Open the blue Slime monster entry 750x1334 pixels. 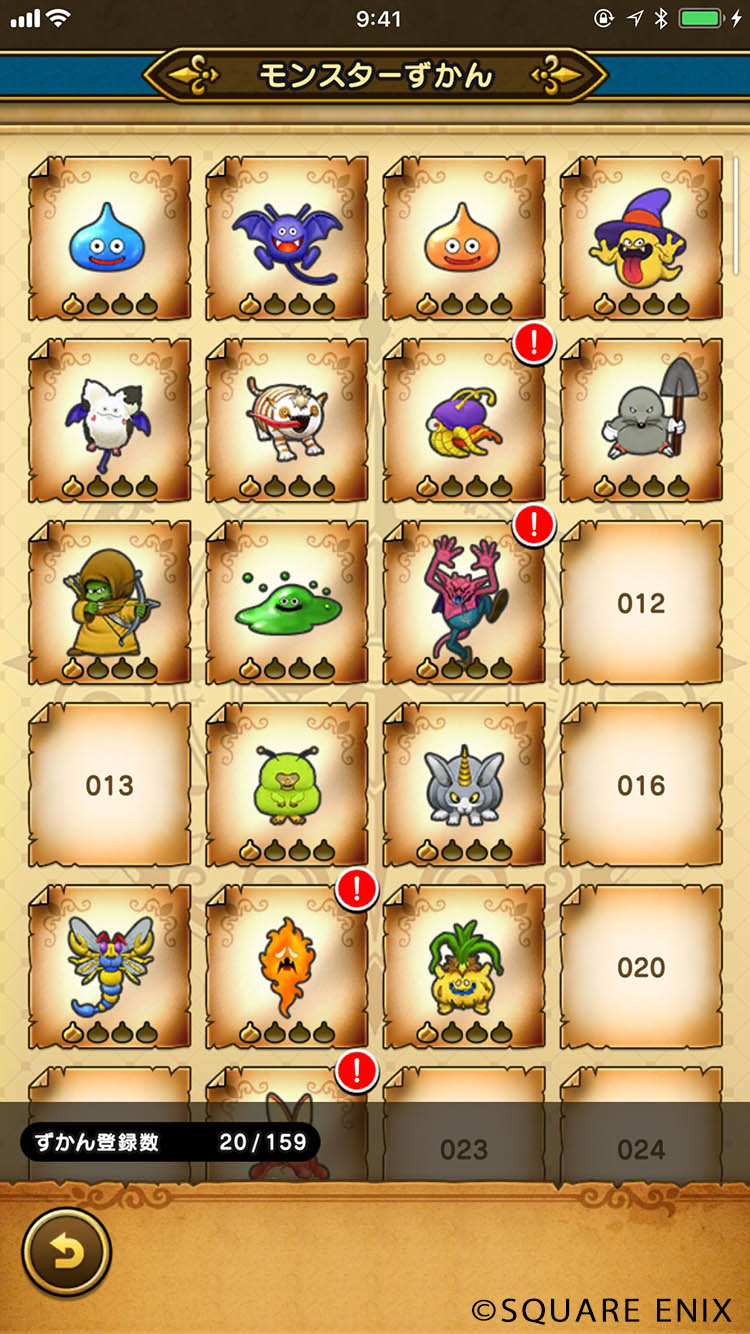(109, 238)
